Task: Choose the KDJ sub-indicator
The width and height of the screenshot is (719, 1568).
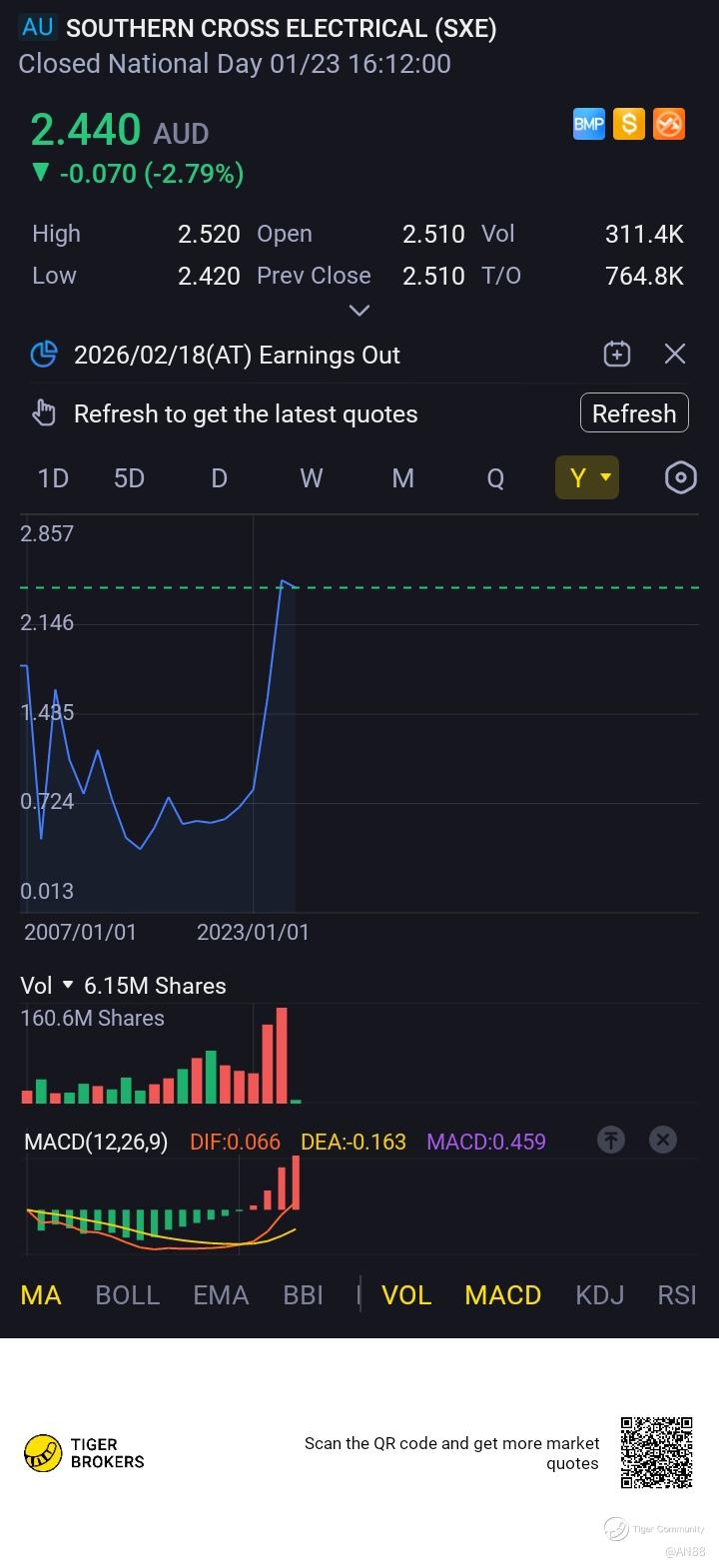Action: [x=599, y=1295]
